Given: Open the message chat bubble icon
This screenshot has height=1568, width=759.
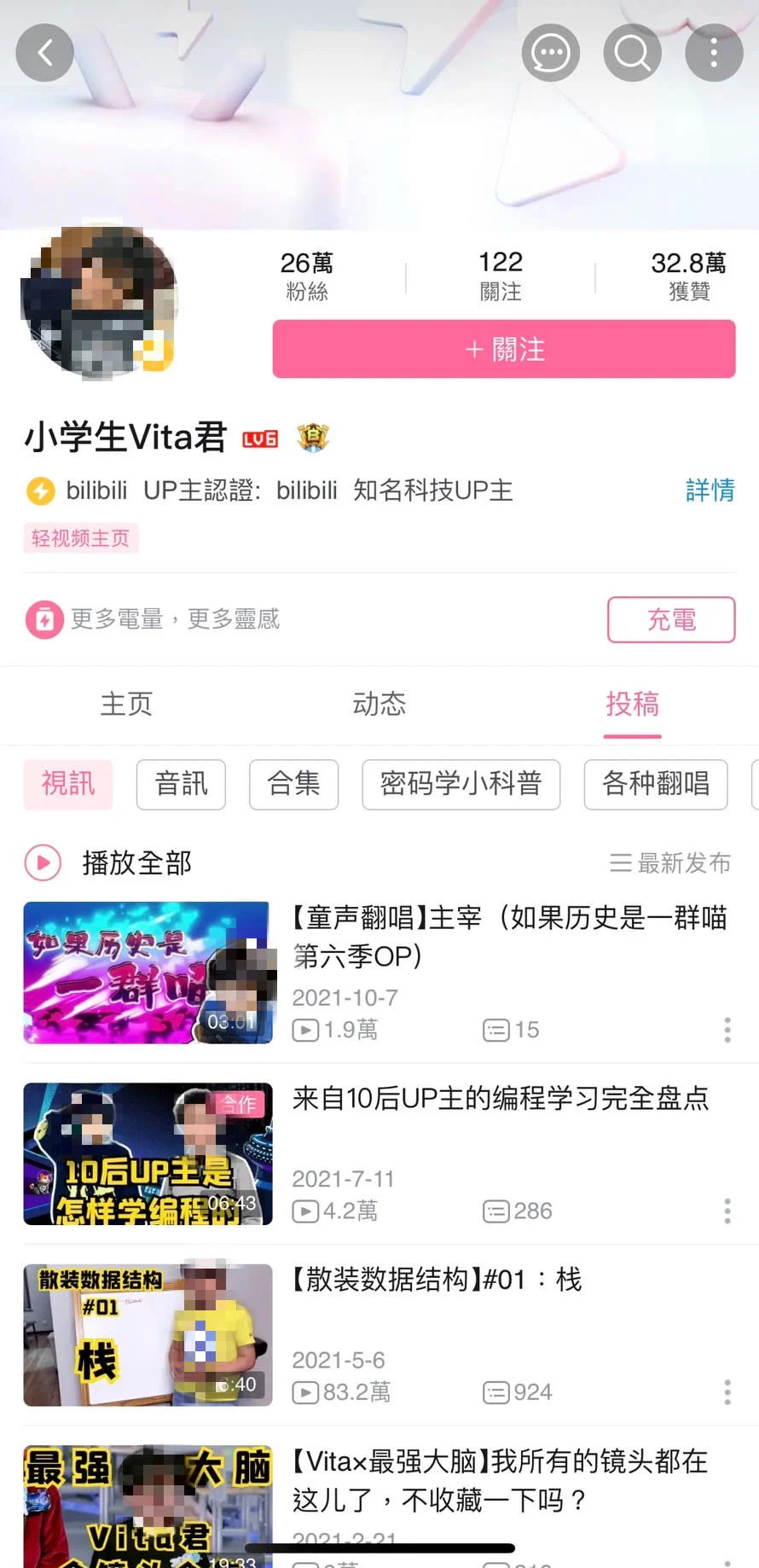Looking at the screenshot, I should pyautogui.click(x=550, y=53).
